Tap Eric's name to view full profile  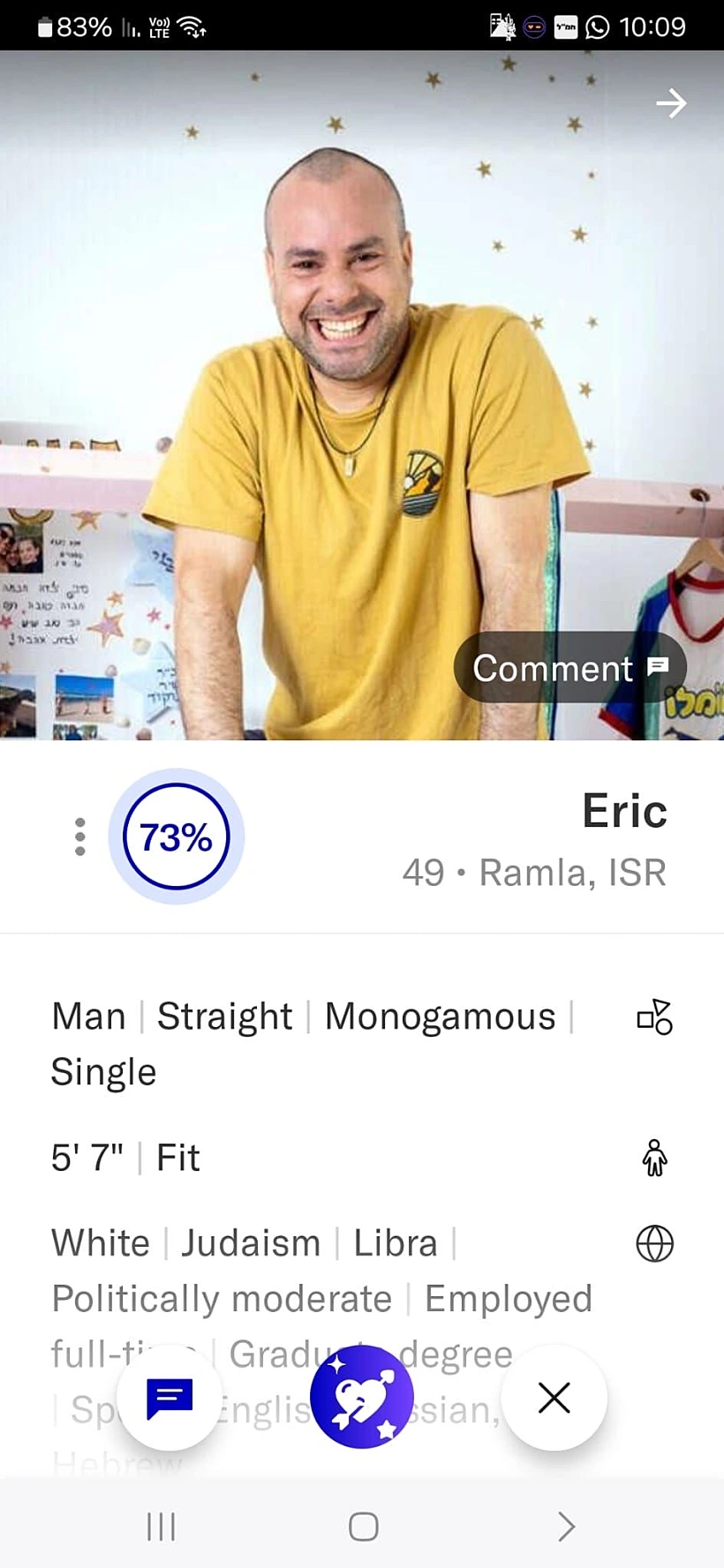pyautogui.click(x=624, y=811)
